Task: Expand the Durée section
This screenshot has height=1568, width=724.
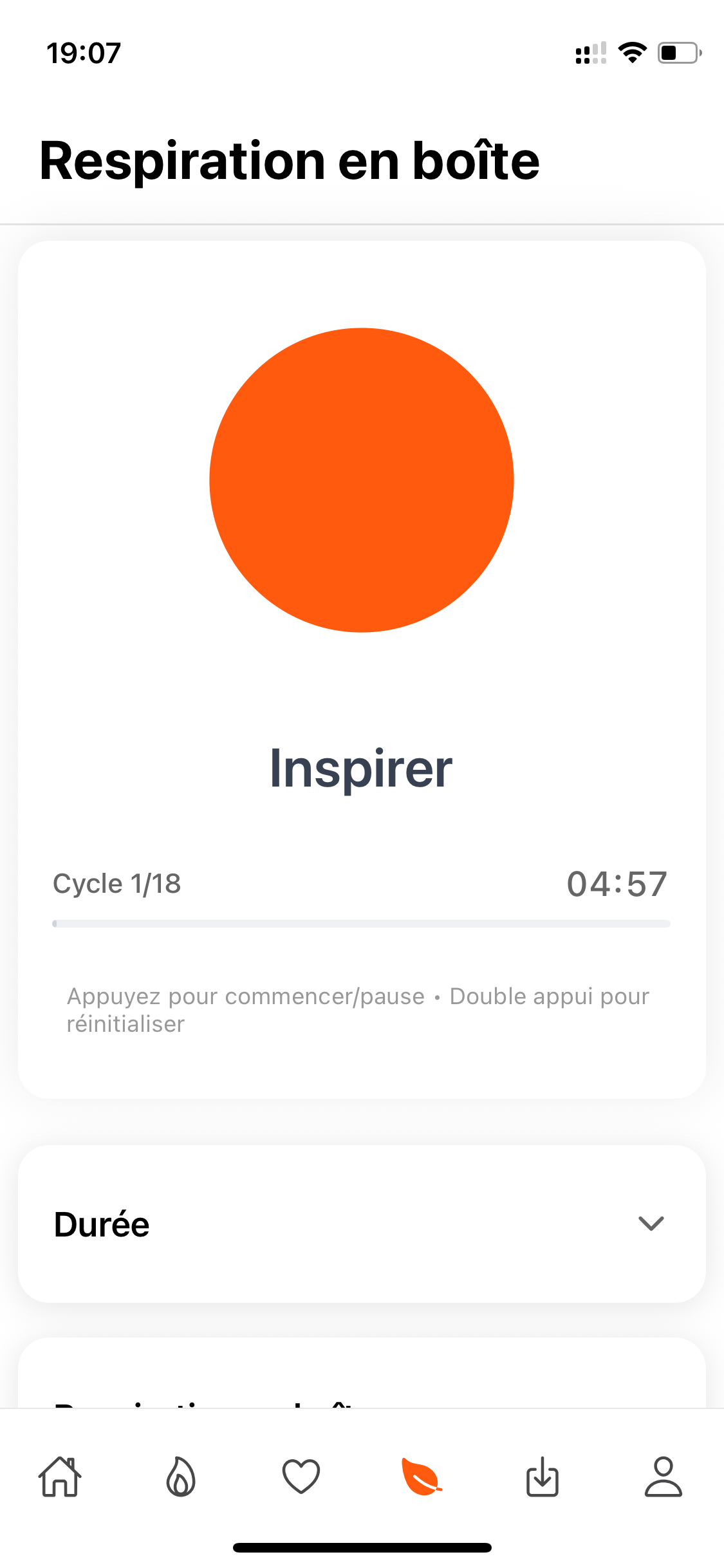Action: (x=651, y=1224)
